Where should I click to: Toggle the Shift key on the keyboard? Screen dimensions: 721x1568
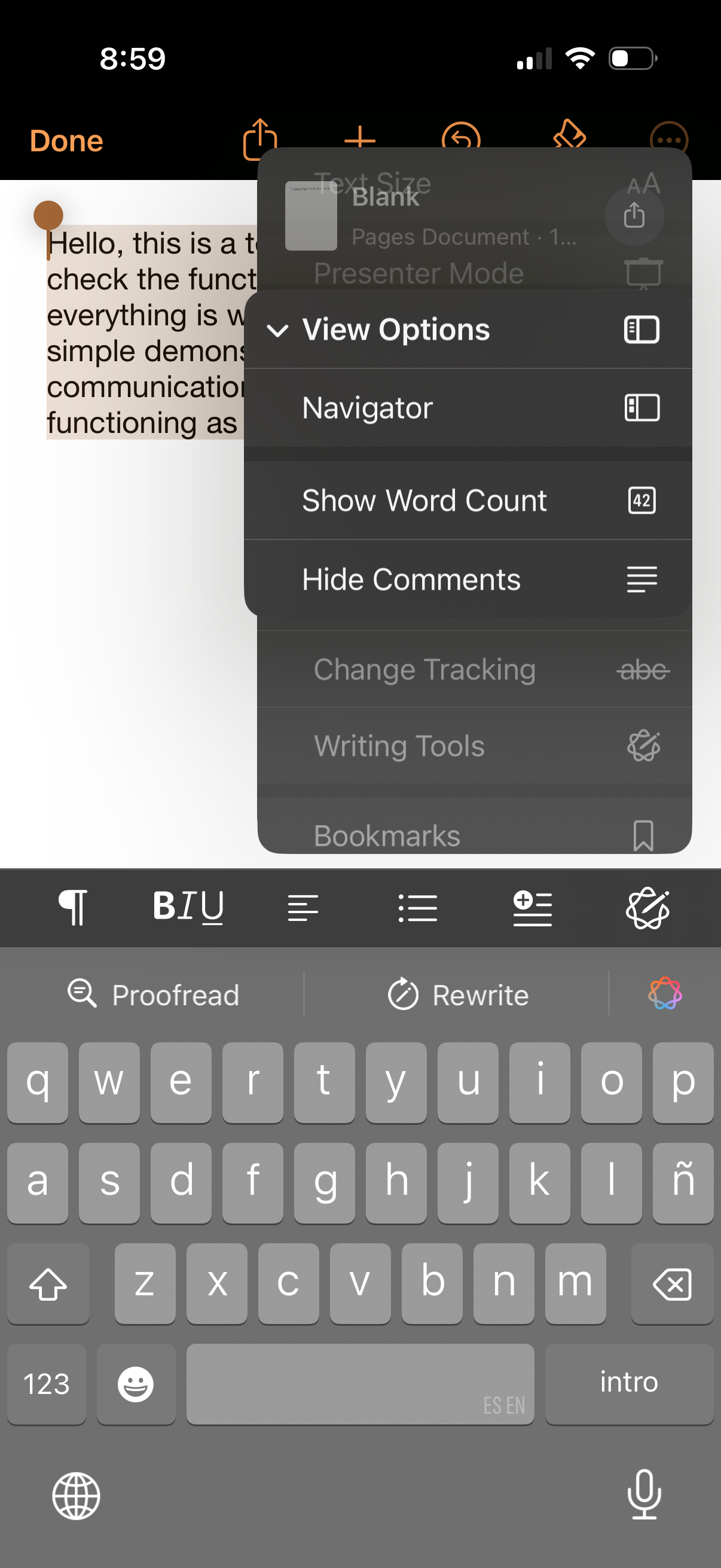click(x=48, y=1283)
